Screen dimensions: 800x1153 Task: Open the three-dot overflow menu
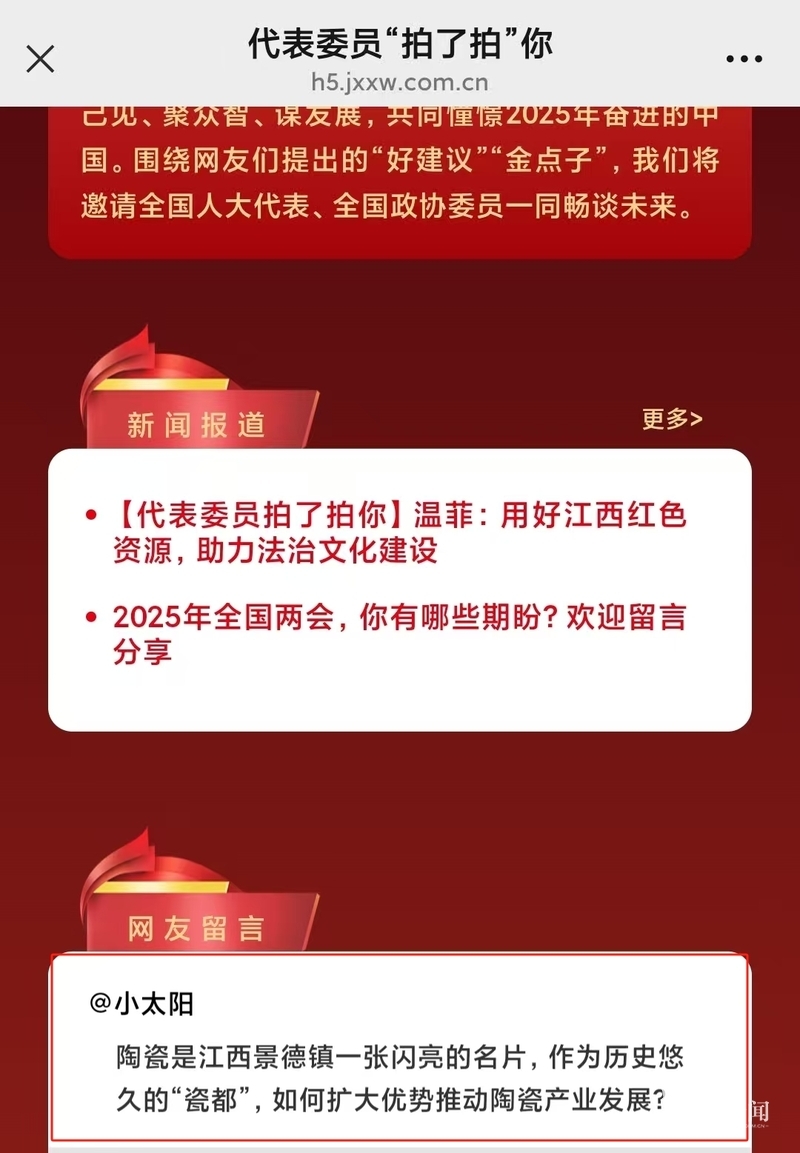point(744,59)
